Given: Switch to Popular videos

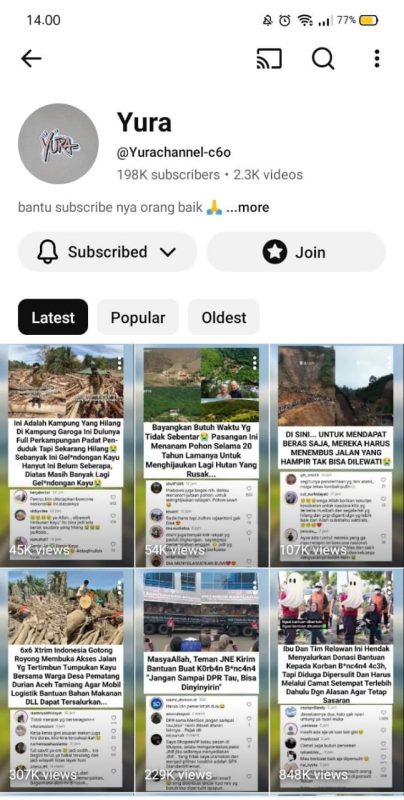Looking at the screenshot, I should 138,317.
